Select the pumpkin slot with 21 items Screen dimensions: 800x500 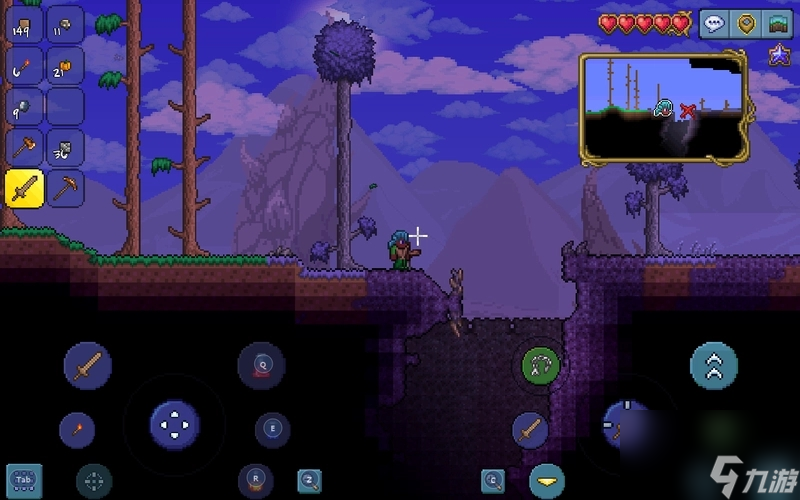[x=65, y=69]
